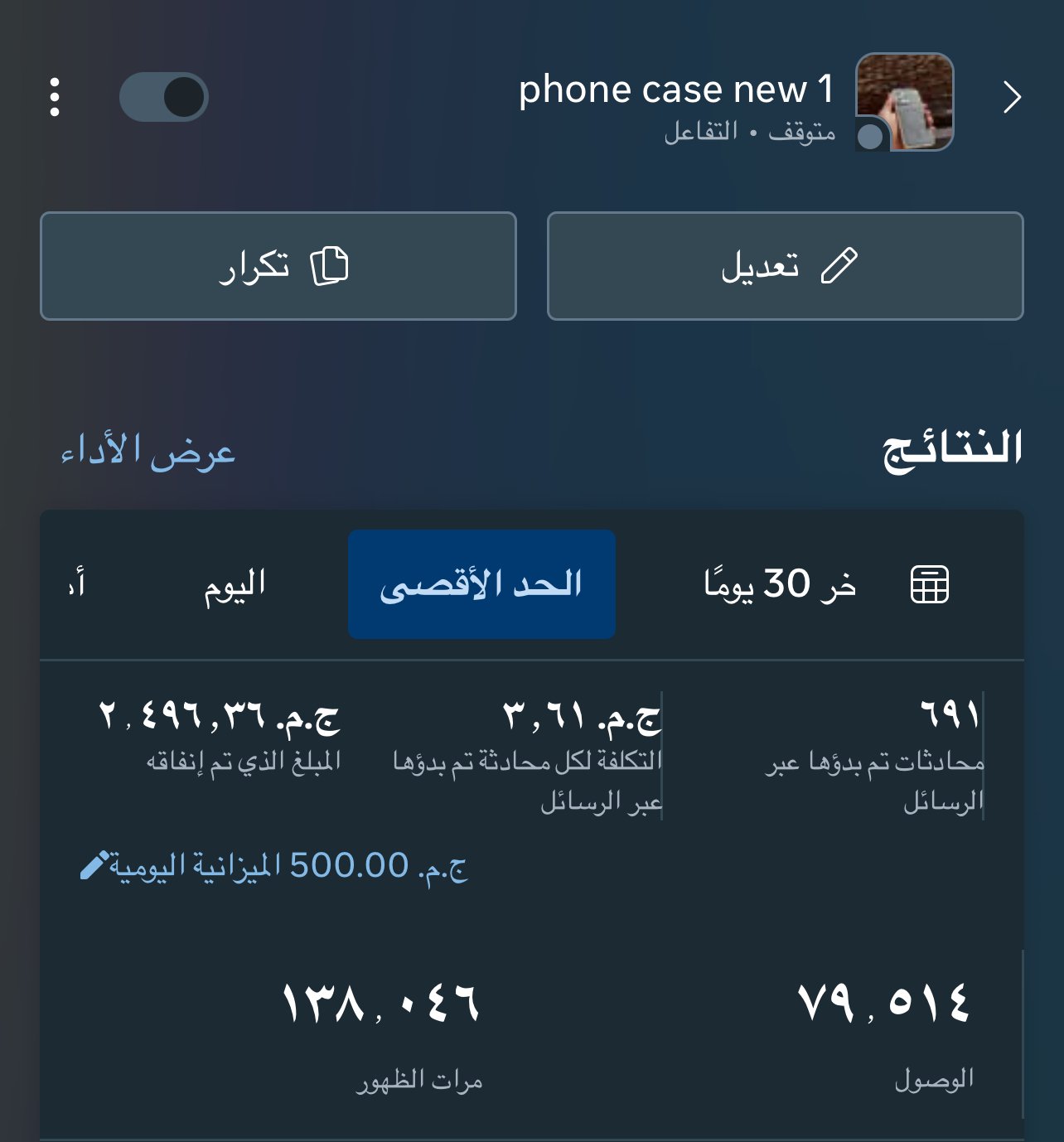Open عرض الأداء performance link
The width and height of the screenshot is (1064, 1142).
point(148,452)
